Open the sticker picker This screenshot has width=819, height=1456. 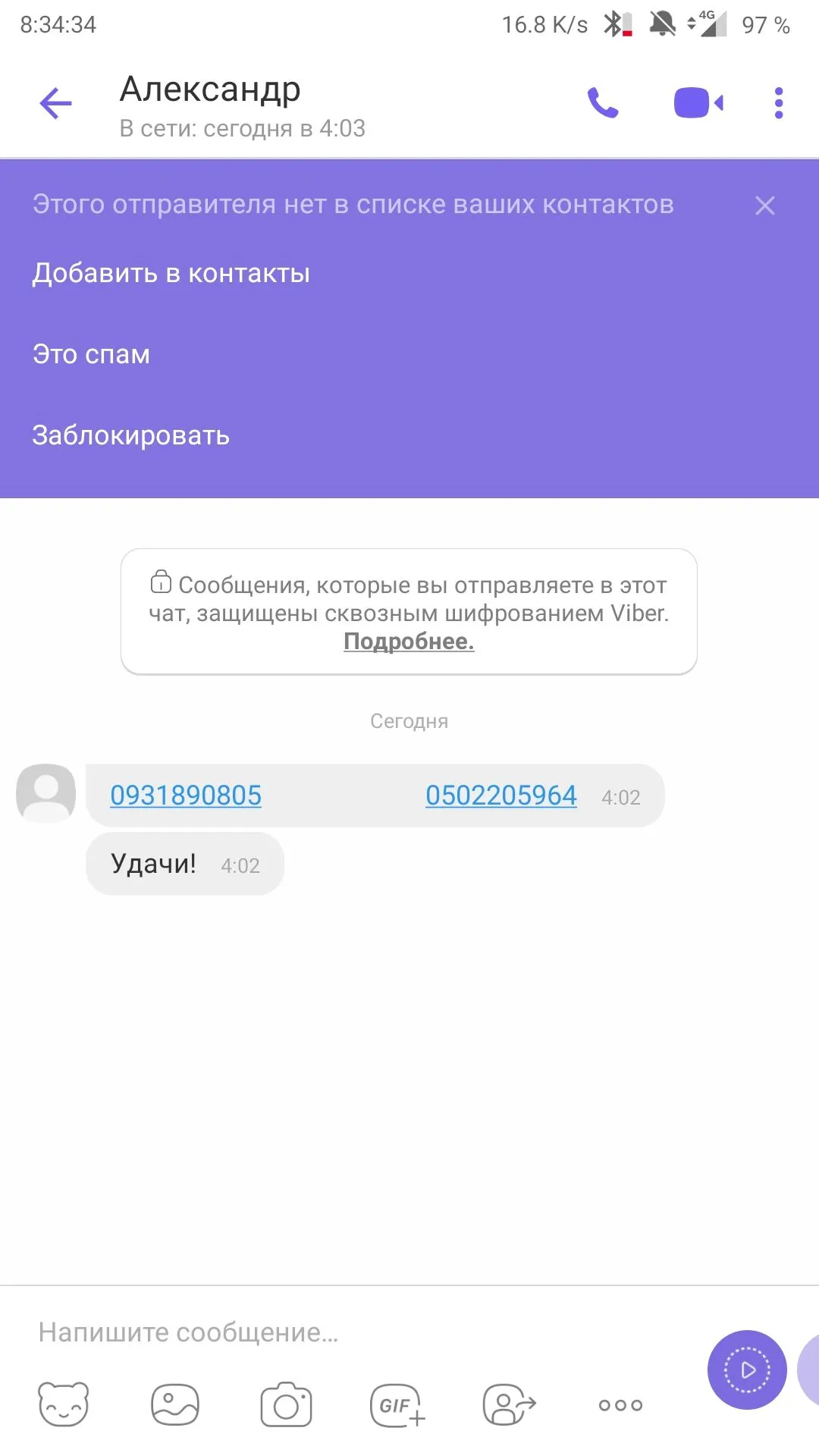(64, 1404)
